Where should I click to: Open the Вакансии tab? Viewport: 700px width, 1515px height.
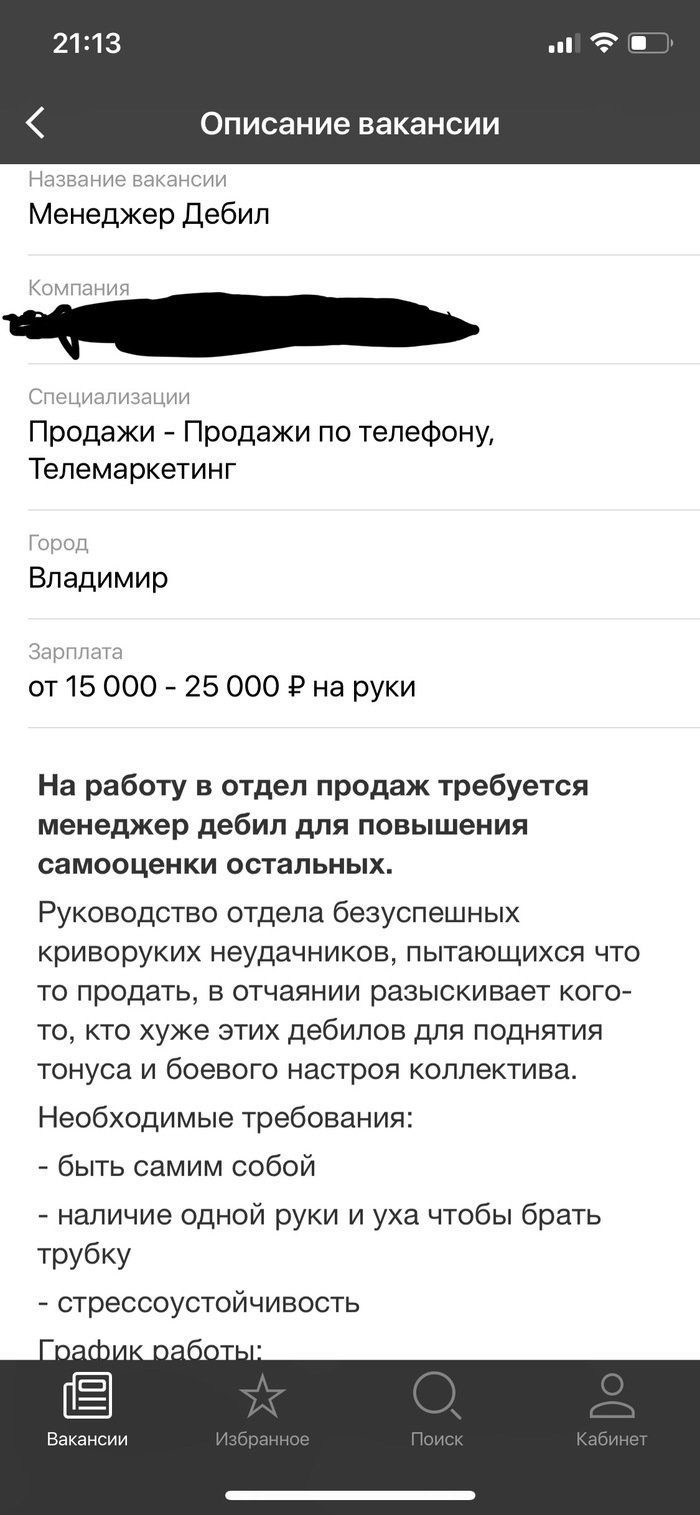(x=87, y=1410)
